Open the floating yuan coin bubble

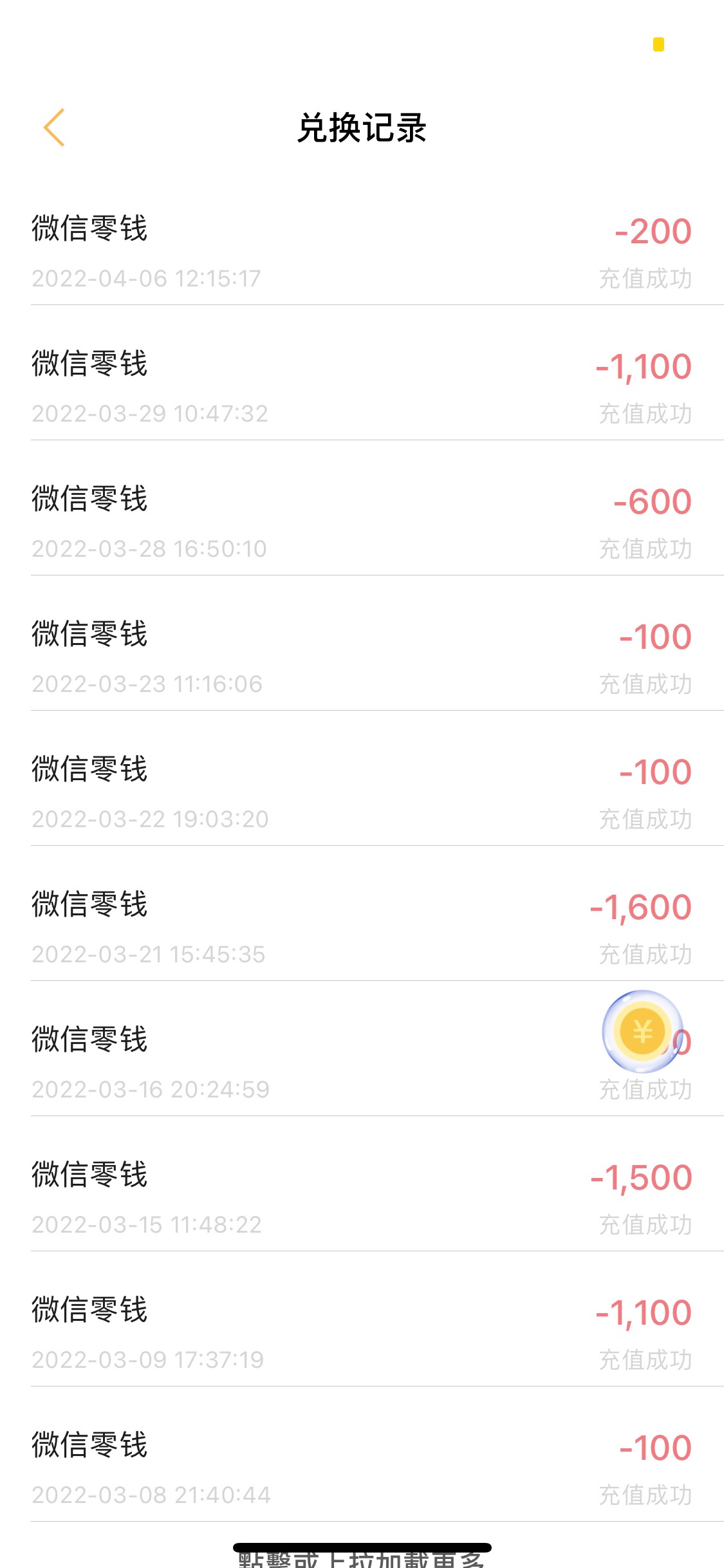coord(642,1031)
